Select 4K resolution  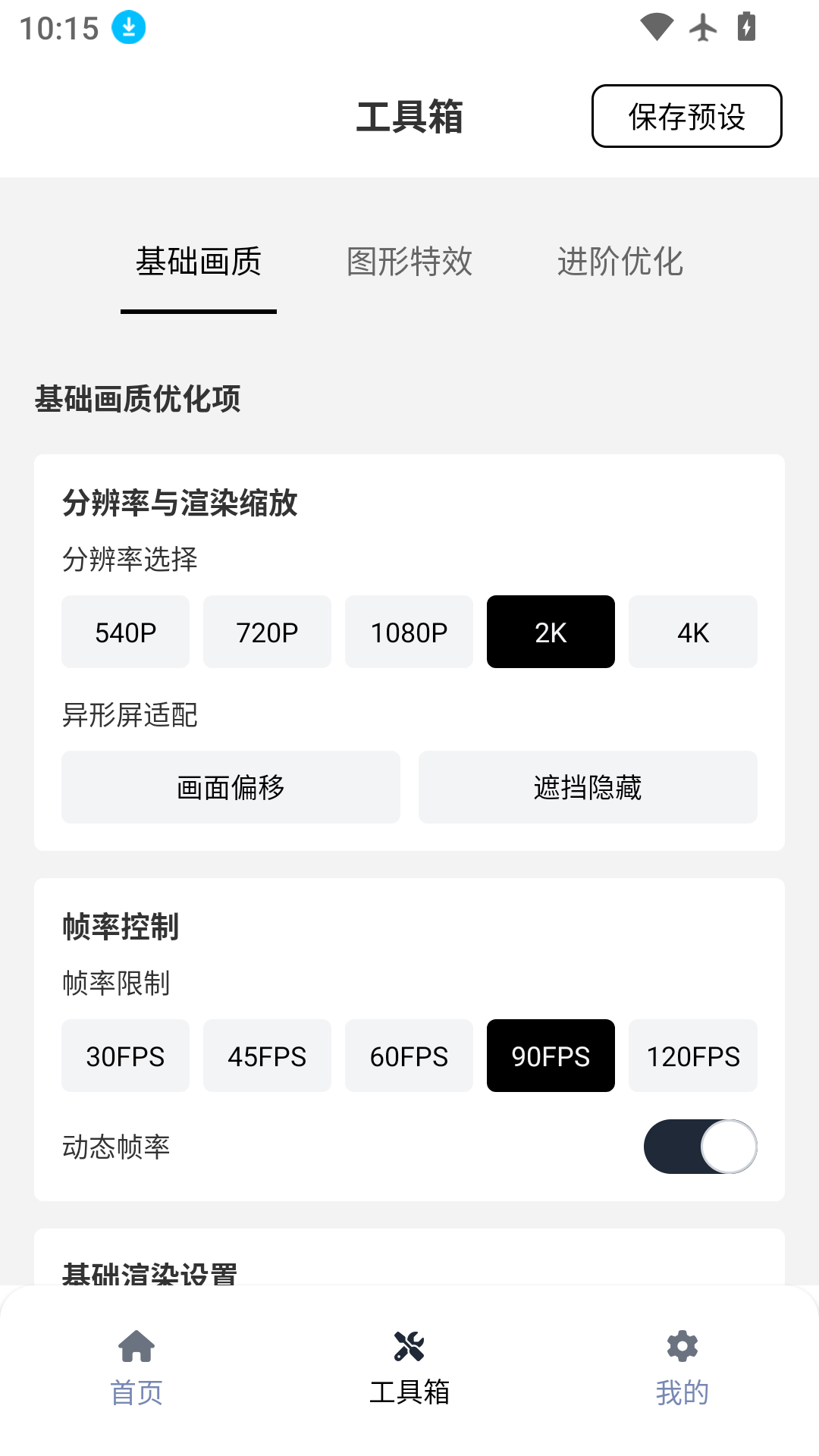pos(692,632)
